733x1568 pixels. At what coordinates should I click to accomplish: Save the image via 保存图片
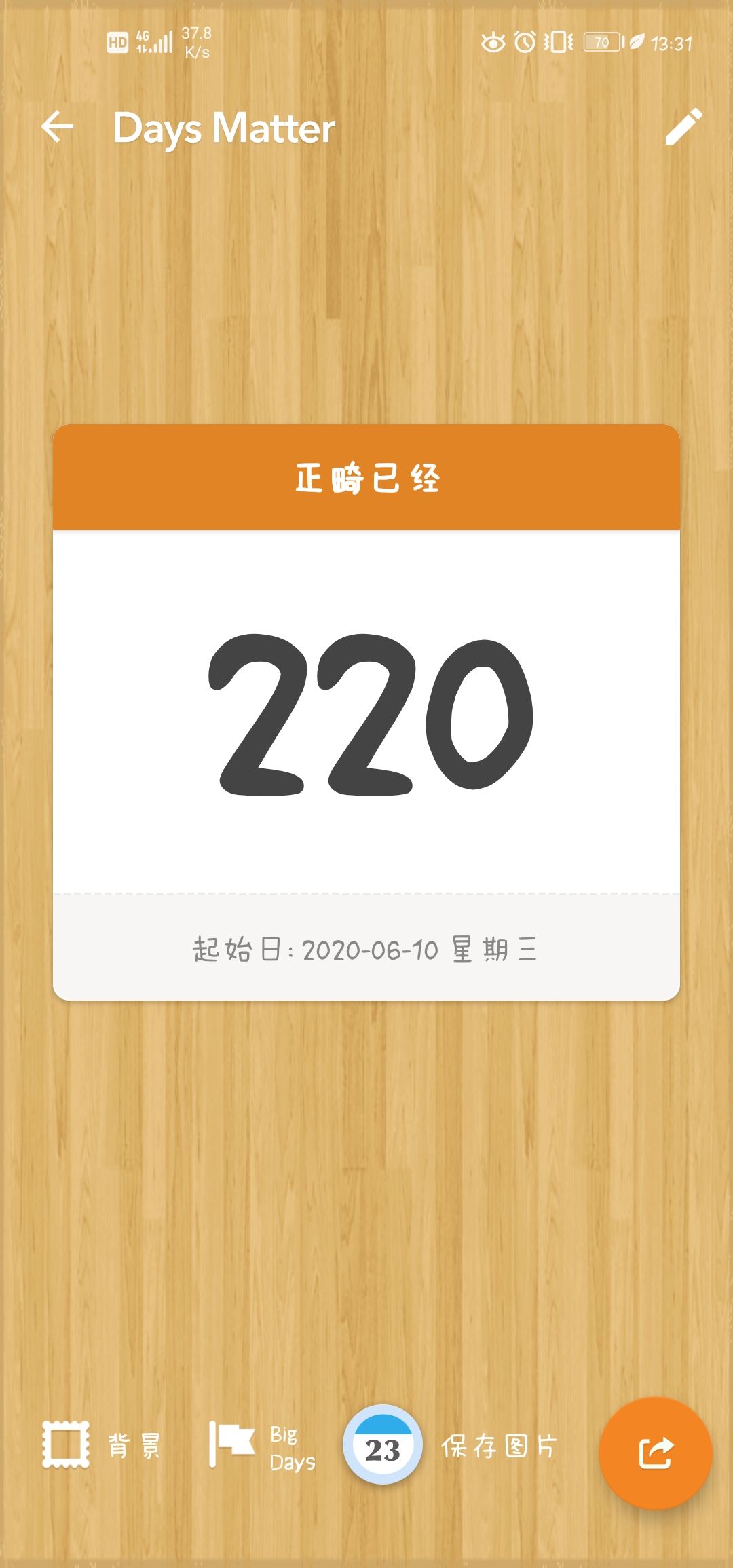click(451, 1446)
